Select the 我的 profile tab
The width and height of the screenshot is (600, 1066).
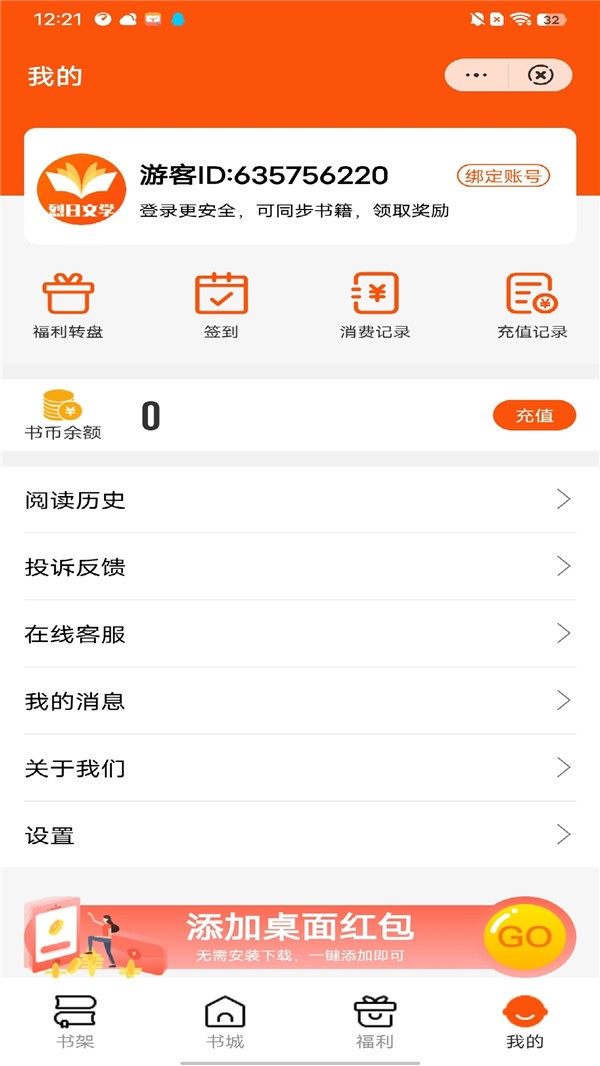525,1022
